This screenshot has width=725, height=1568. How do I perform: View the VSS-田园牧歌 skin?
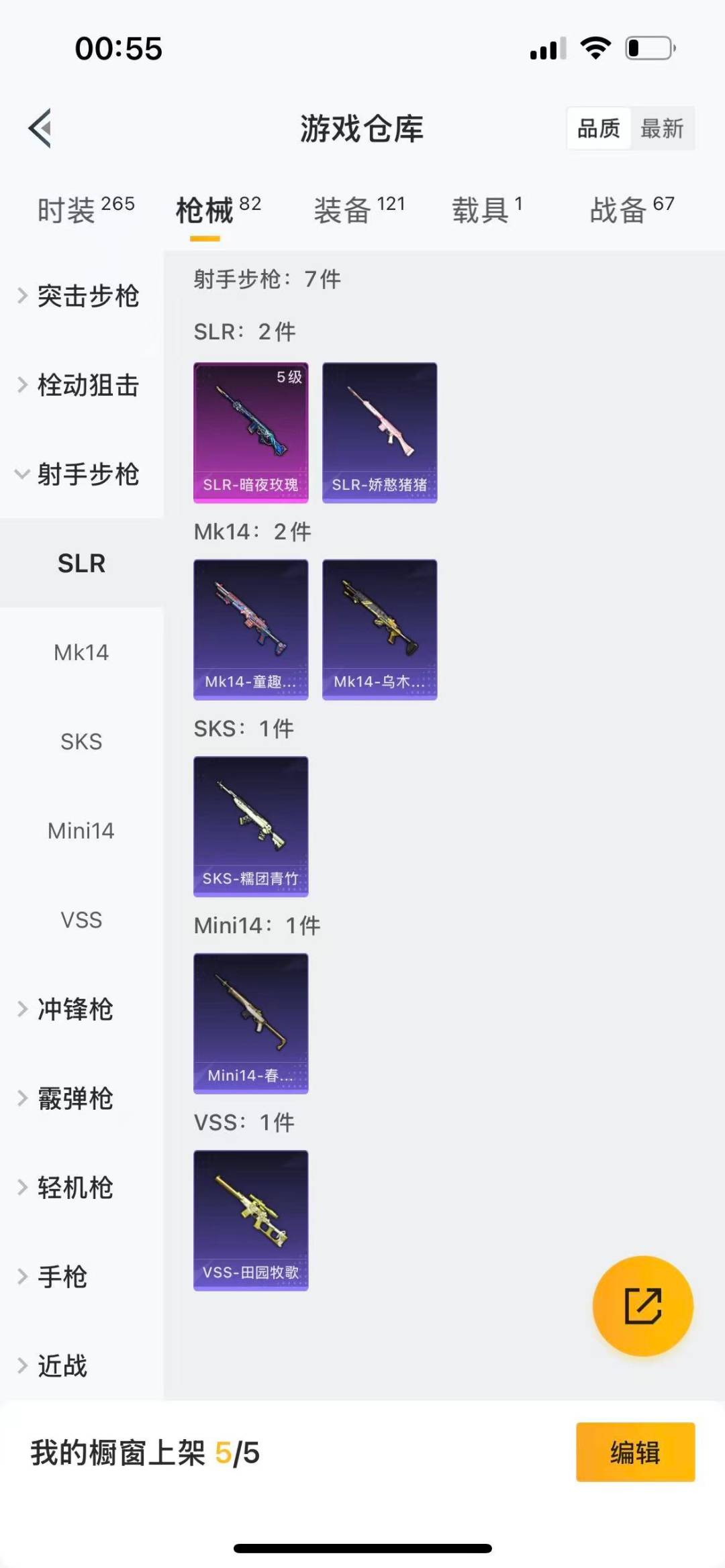(x=251, y=1220)
